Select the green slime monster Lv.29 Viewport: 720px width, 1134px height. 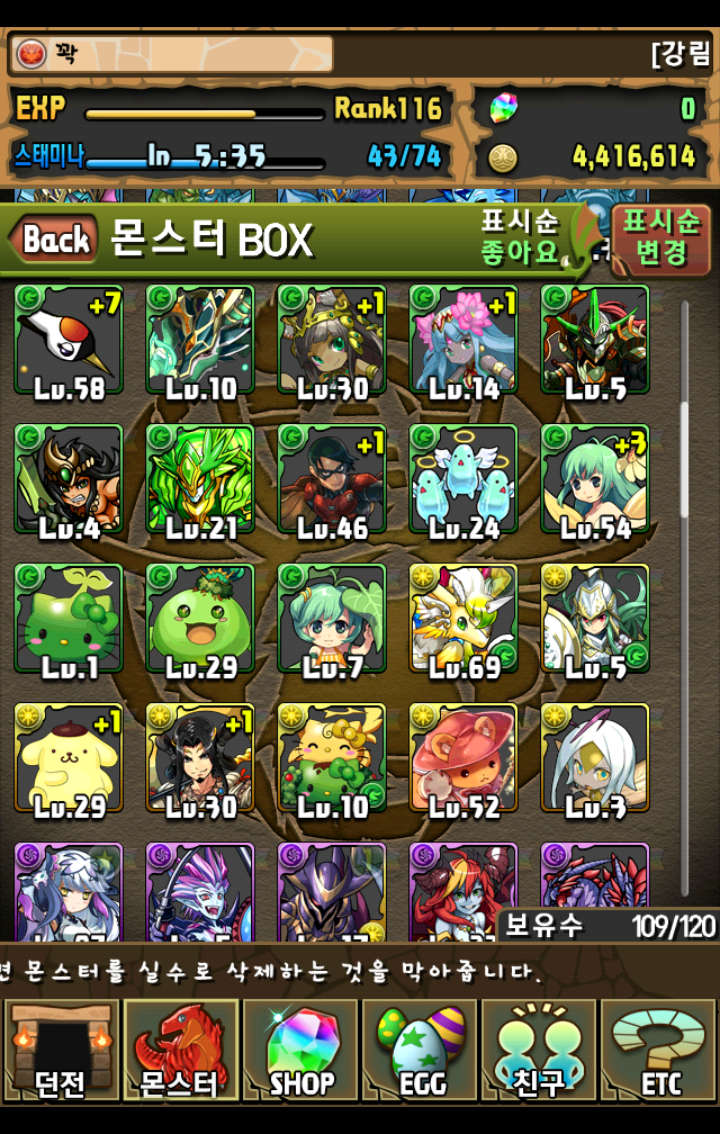(x=200, y=618)
